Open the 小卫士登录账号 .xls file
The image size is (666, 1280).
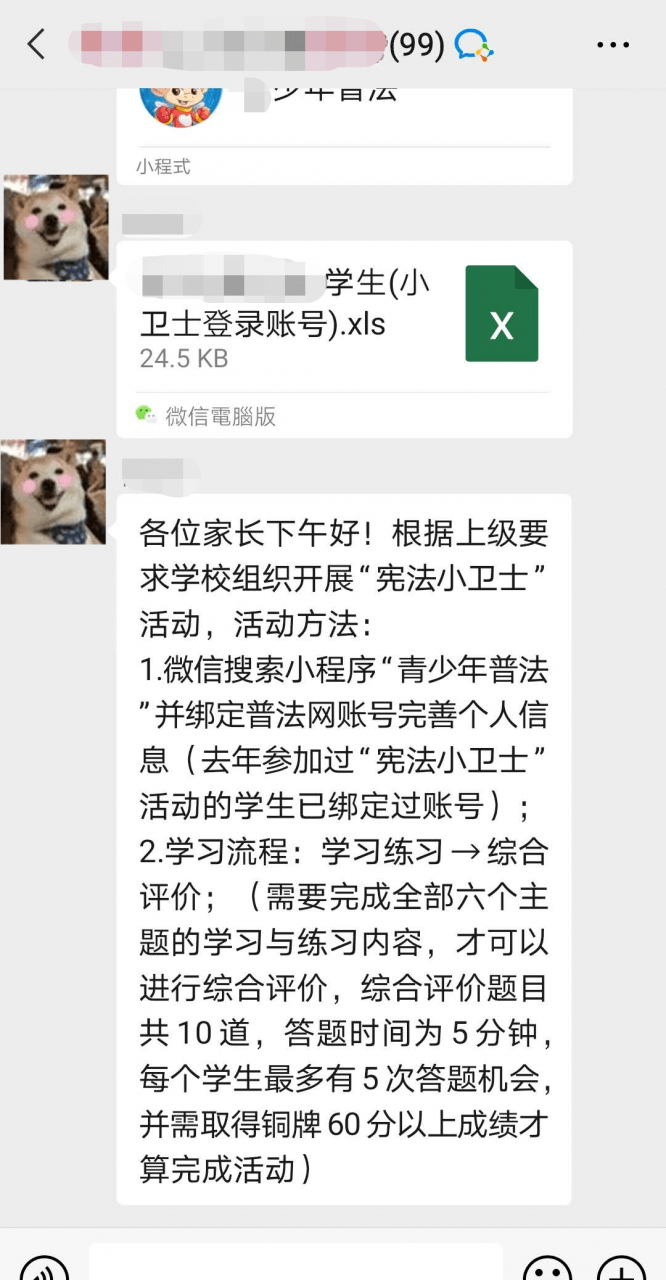tap(344, 320)
